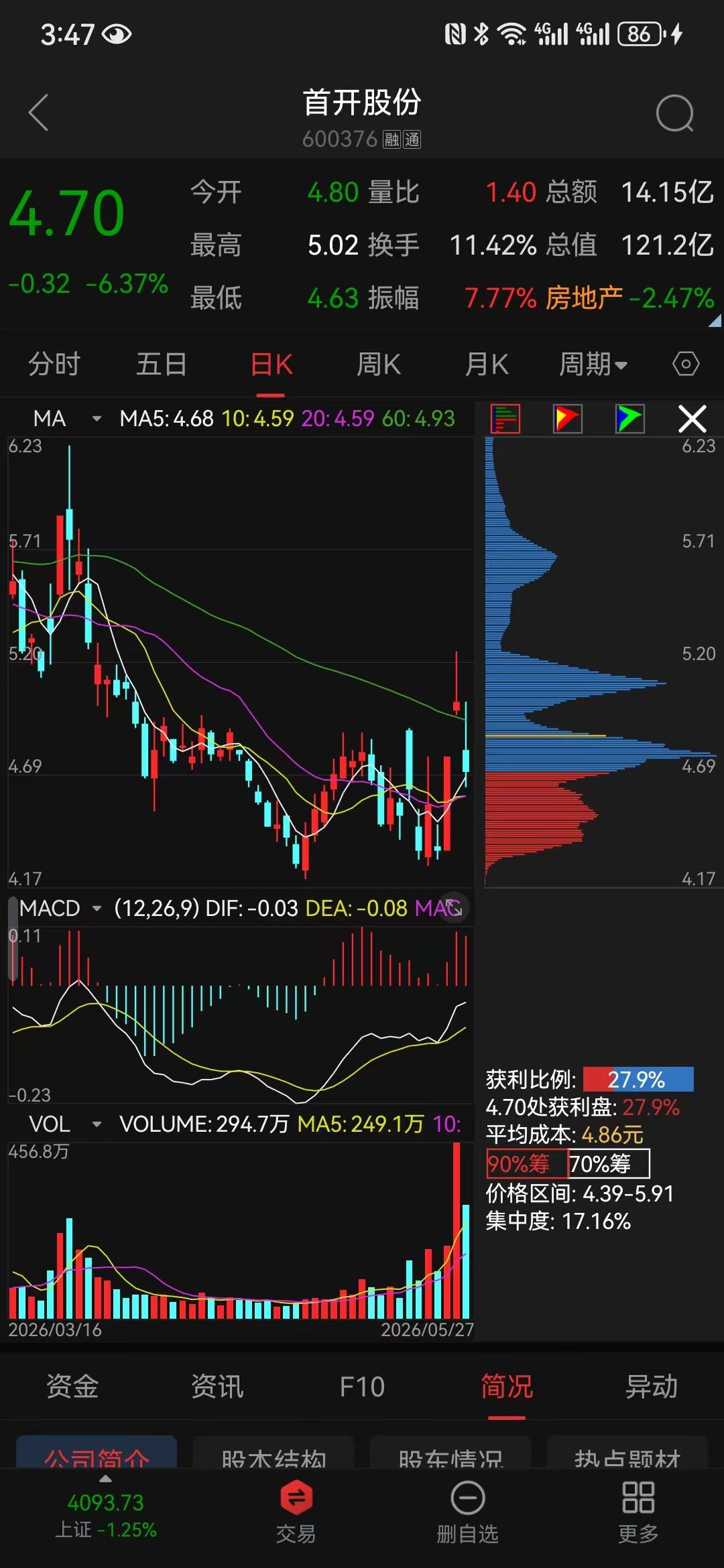This screenshot has height=1568, width=724.
Task: Switch to the 资讯 tab
Action: click(217, 1386)
